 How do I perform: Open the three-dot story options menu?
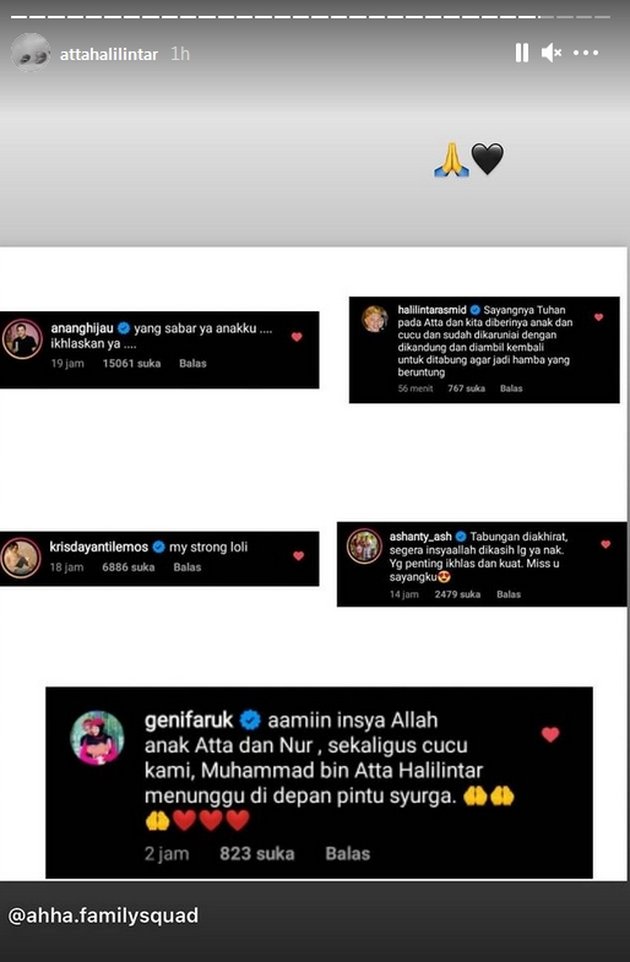tap(586, 53)
